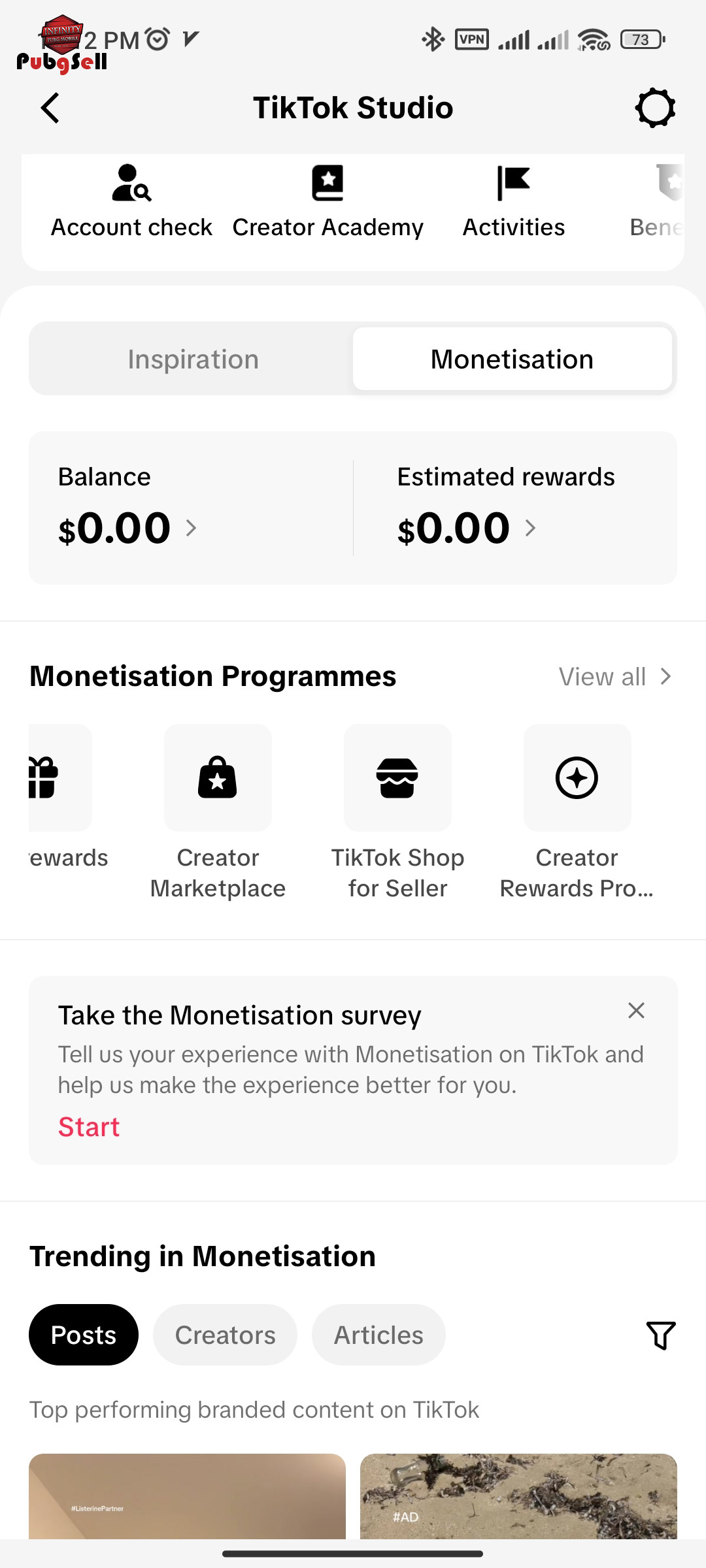Viewport: 706px width, 1568px height.
Task: Open TikTok Shop for Seller
Action: 397,813
